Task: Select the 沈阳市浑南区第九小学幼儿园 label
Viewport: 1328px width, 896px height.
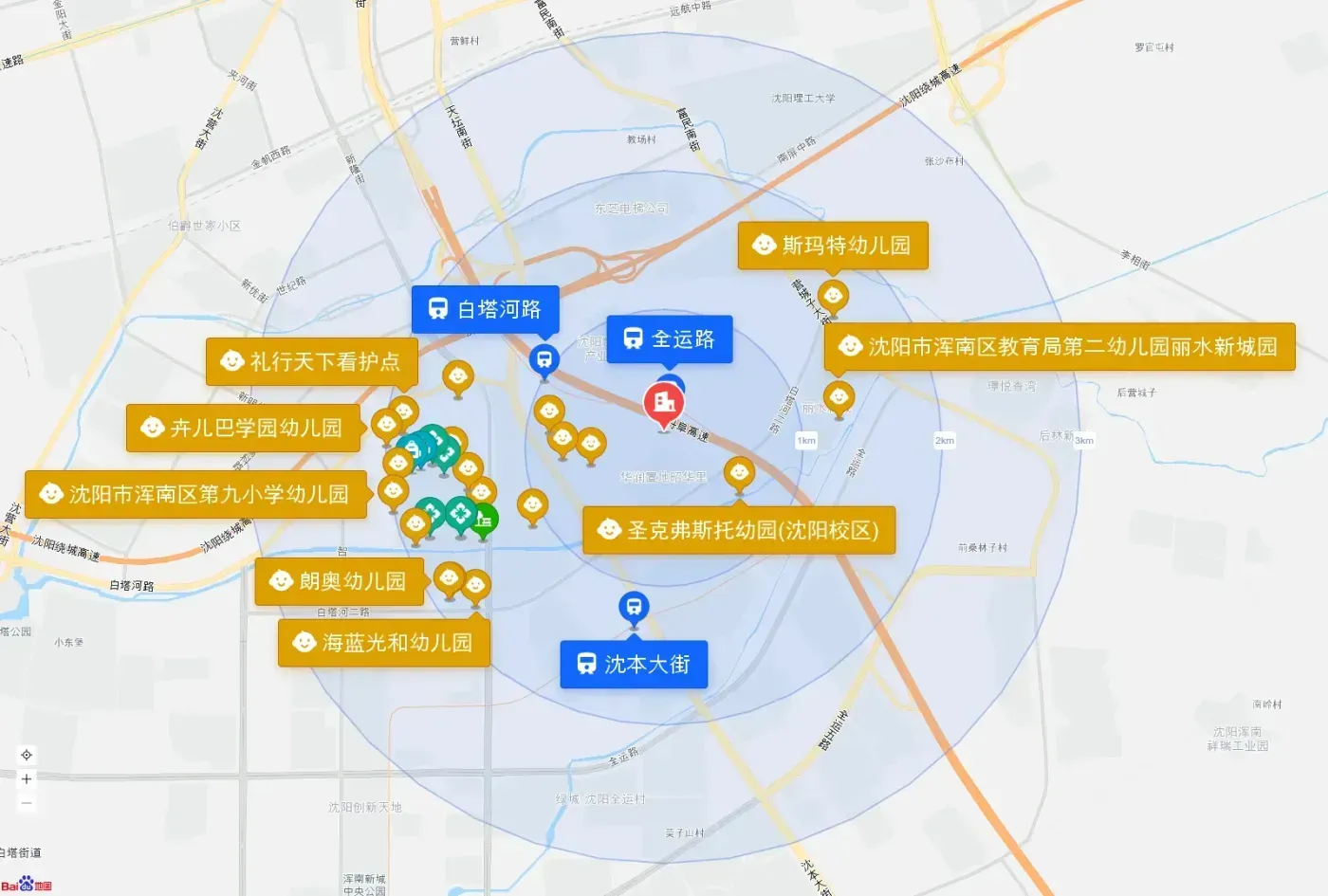Action: (x=195, y=495)
